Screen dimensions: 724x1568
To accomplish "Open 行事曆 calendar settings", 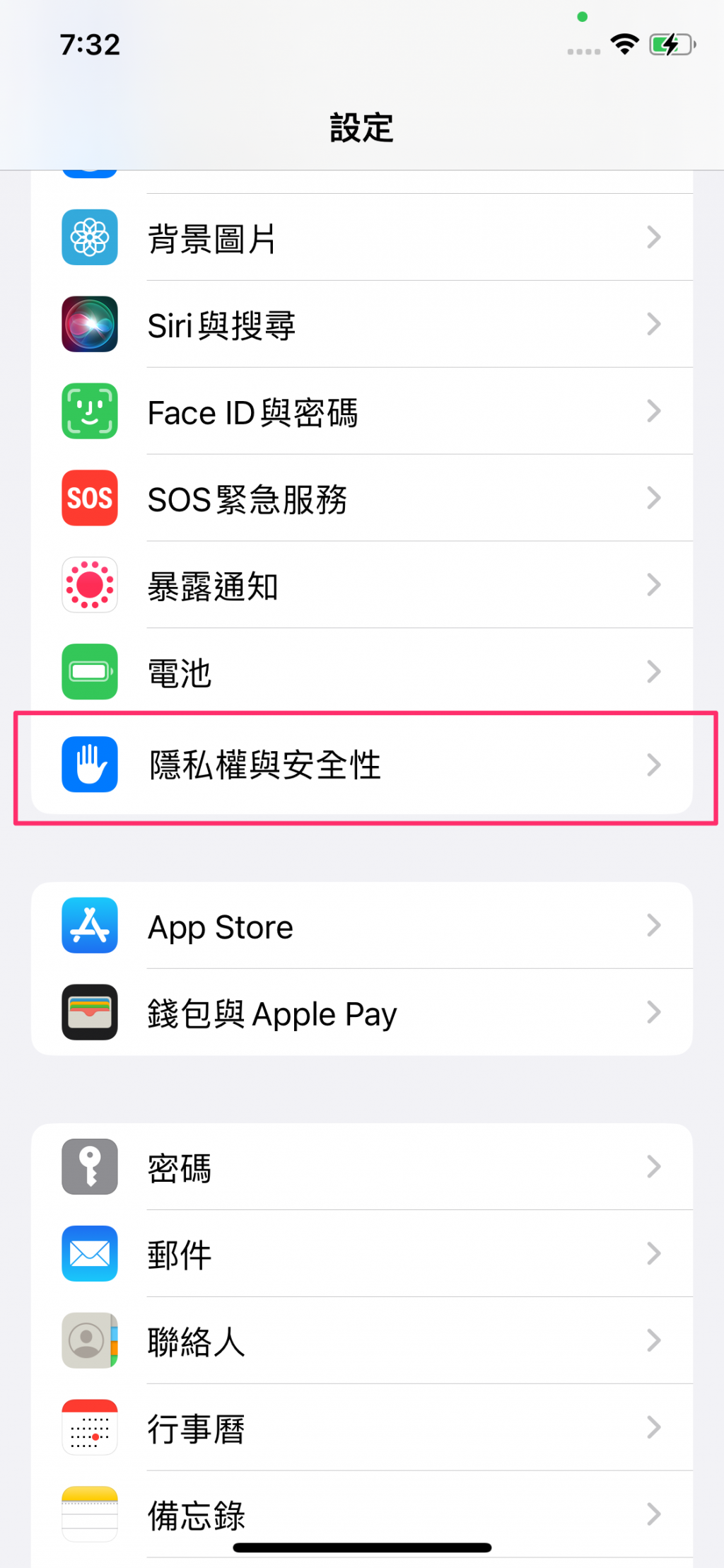I will (361, 1428).
